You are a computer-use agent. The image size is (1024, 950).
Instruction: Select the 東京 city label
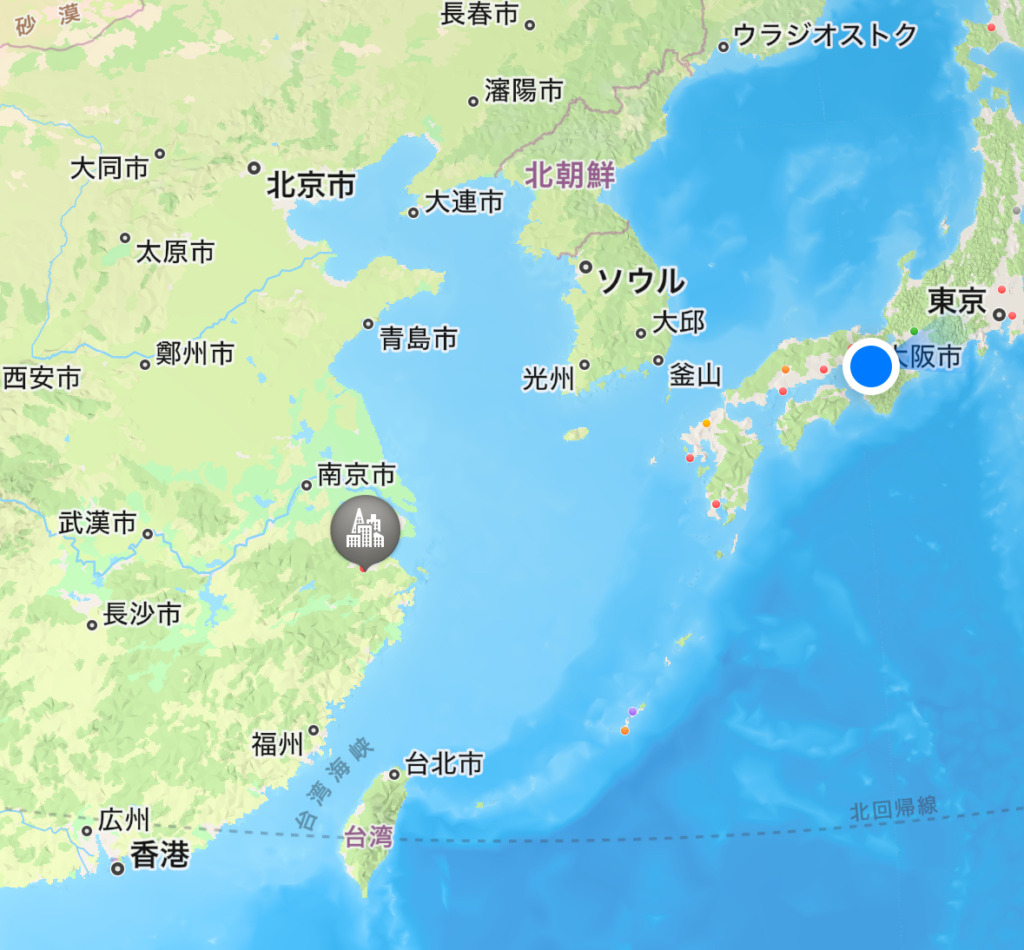(x=957, y=301)
